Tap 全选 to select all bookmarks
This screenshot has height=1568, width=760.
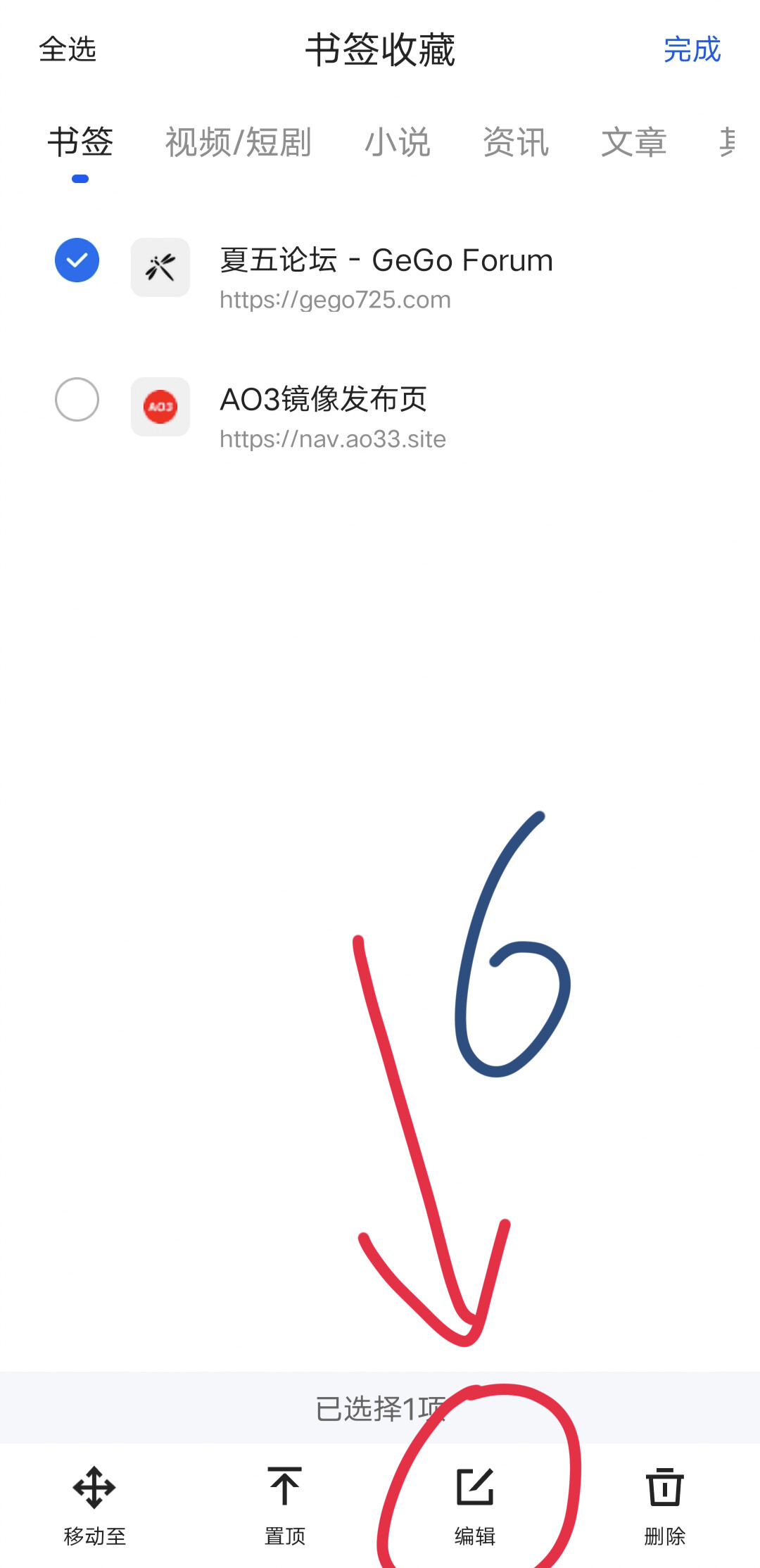[x=68, y=50]
